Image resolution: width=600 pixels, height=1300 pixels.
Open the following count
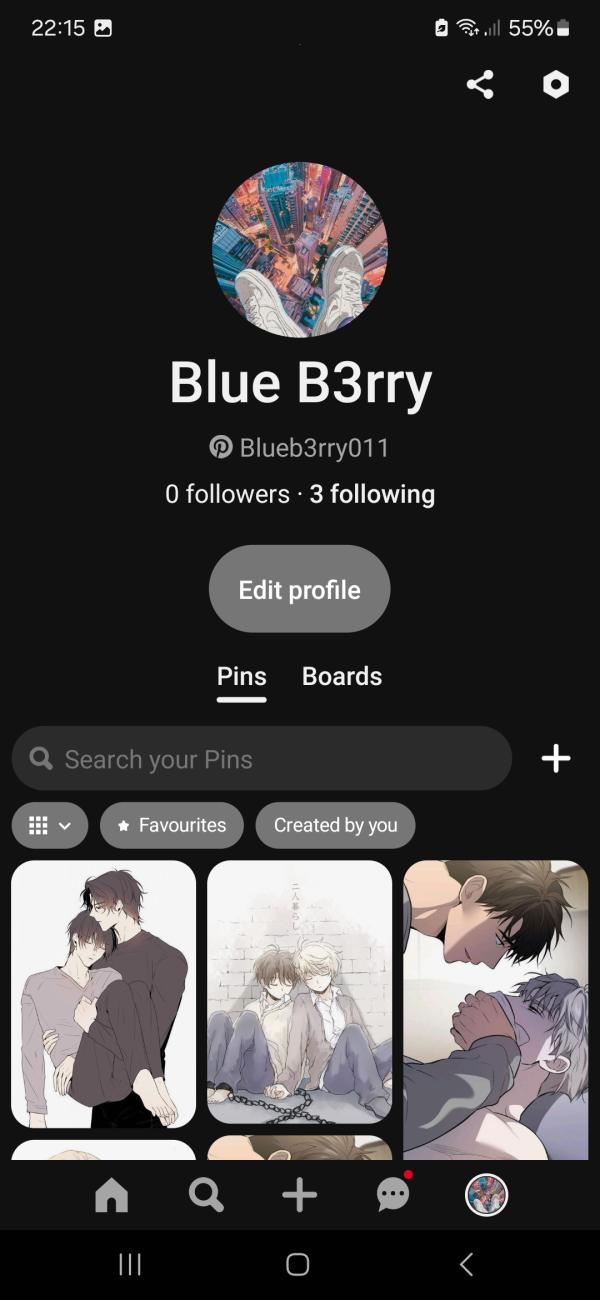tap(372, 494)
